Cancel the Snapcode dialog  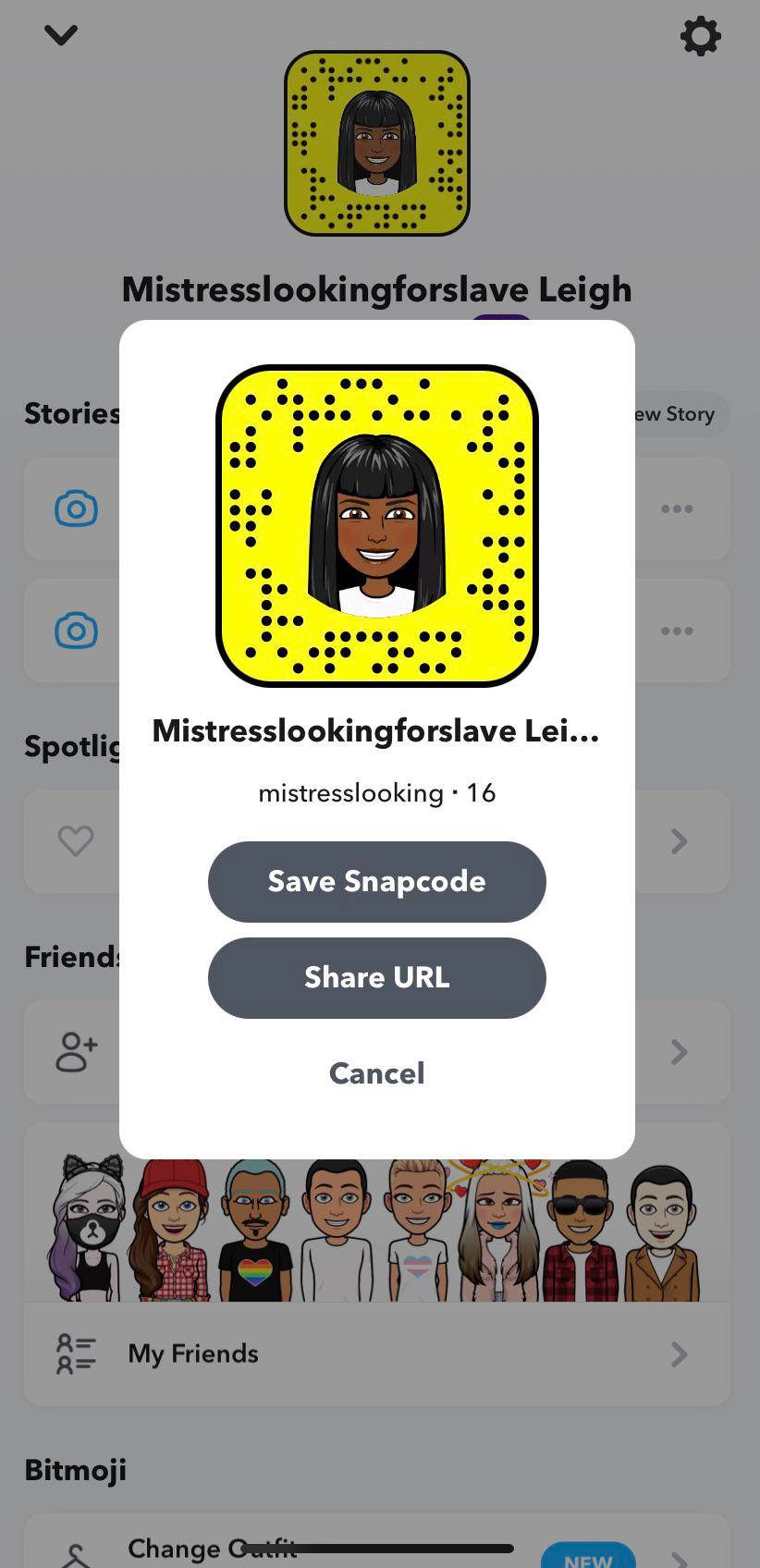[x=376, y=1073]
